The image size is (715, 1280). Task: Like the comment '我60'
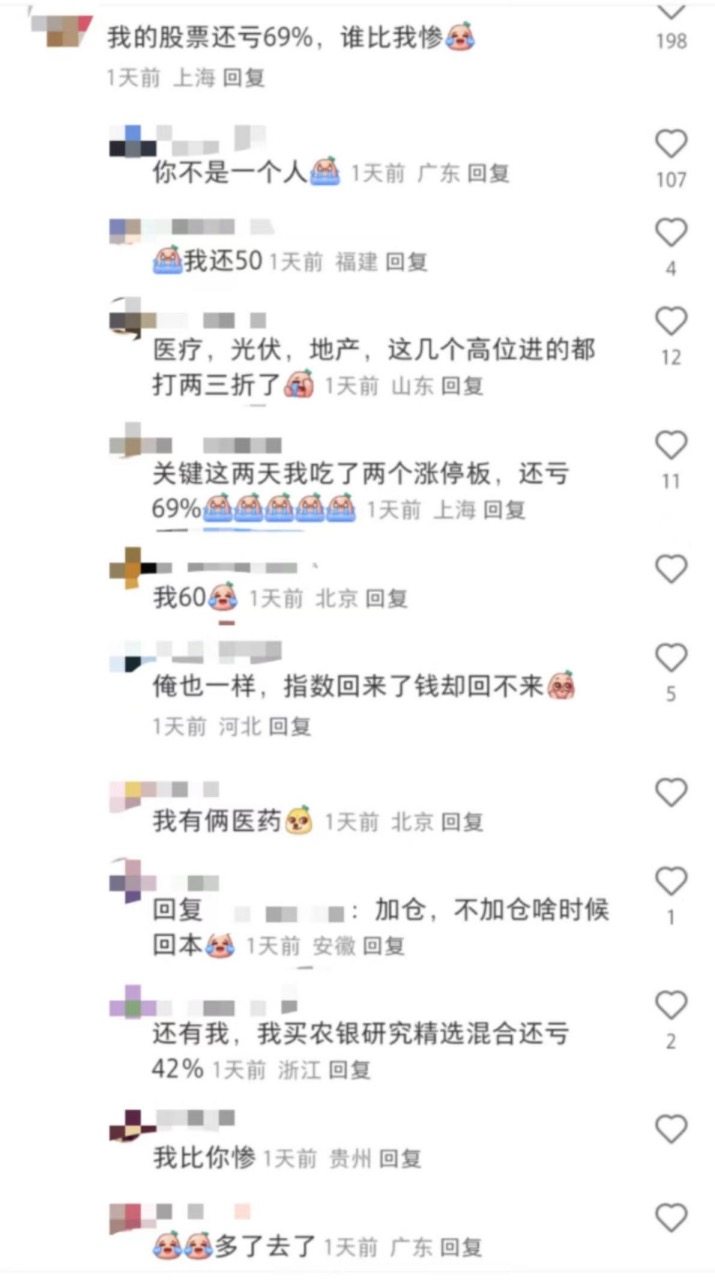(x=671, y=570)
